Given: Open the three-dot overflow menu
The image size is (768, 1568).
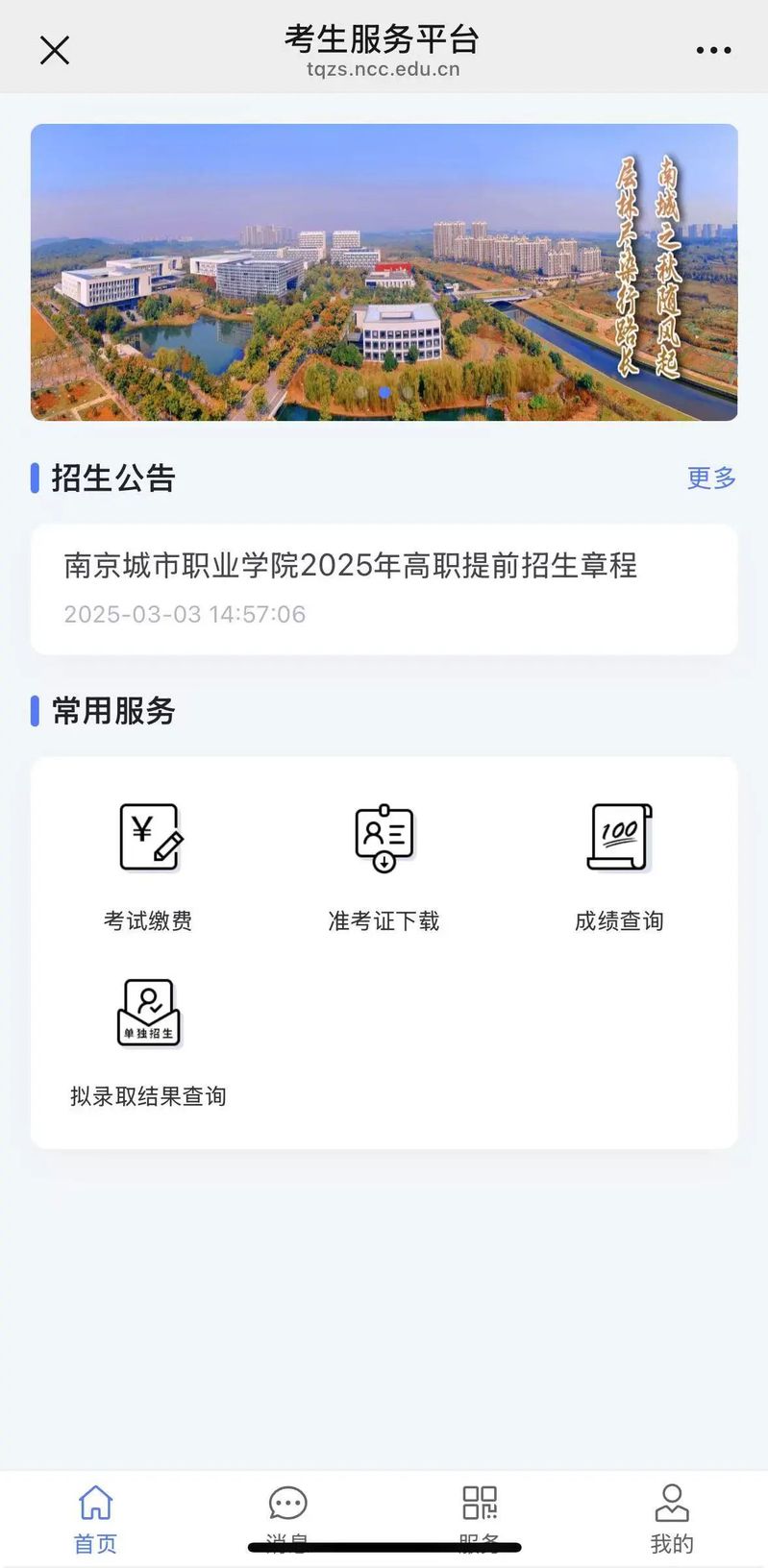Looking at the screenshot, I should tap(713, 50).
